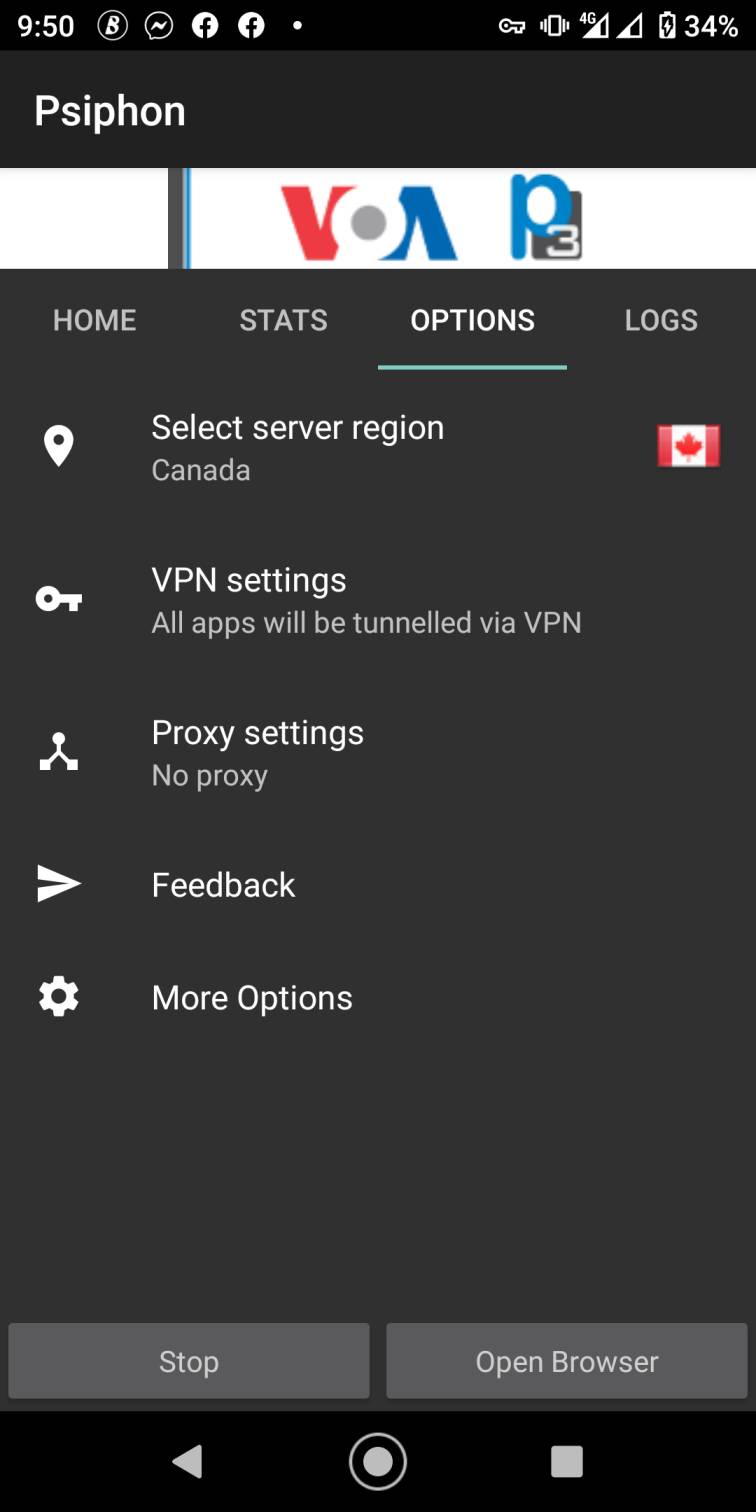This screenshot has height=1512, width=756.
Task: Tap the Stop button
Action: click(x=189, y=1361)
